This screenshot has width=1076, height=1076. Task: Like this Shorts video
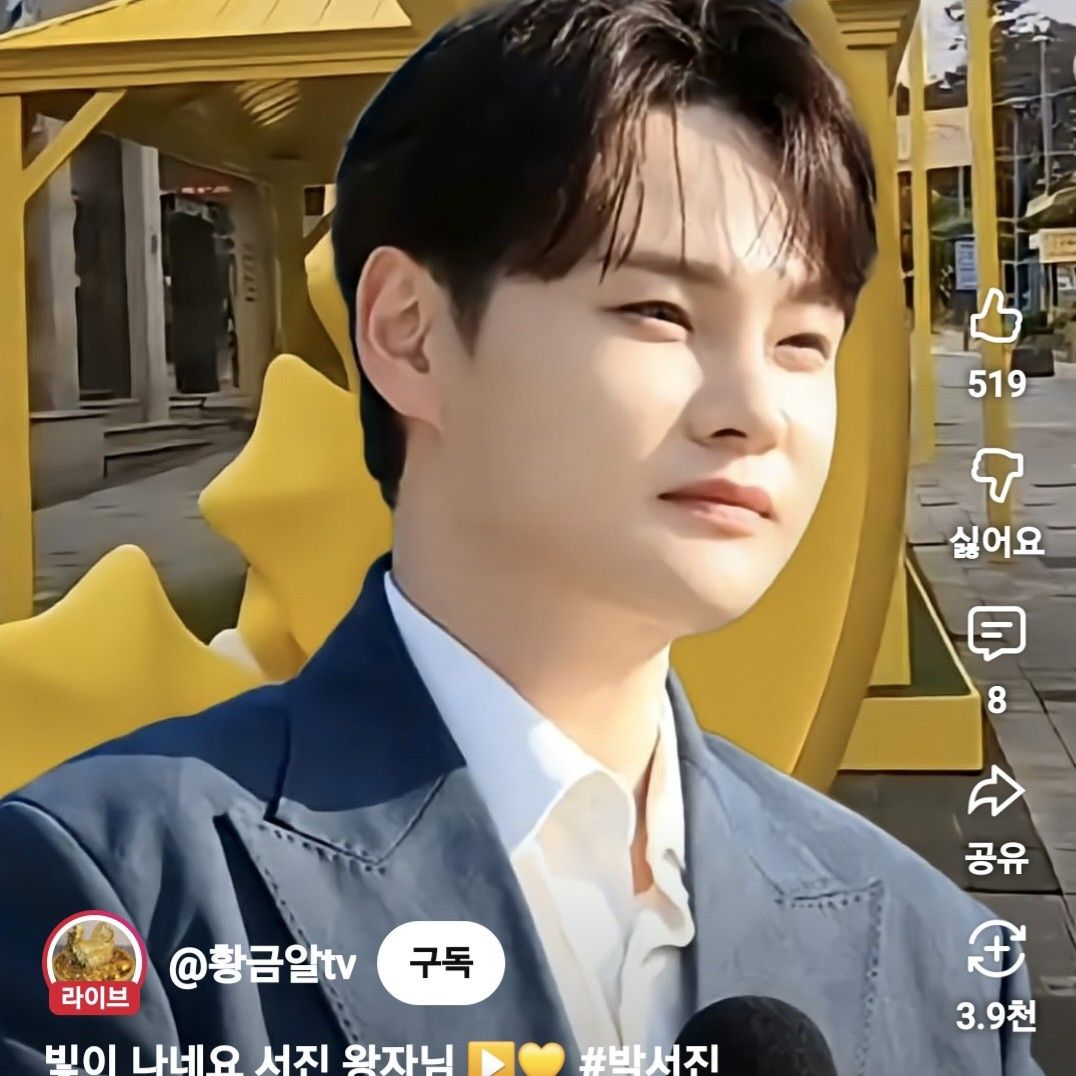tap(995, 319)
